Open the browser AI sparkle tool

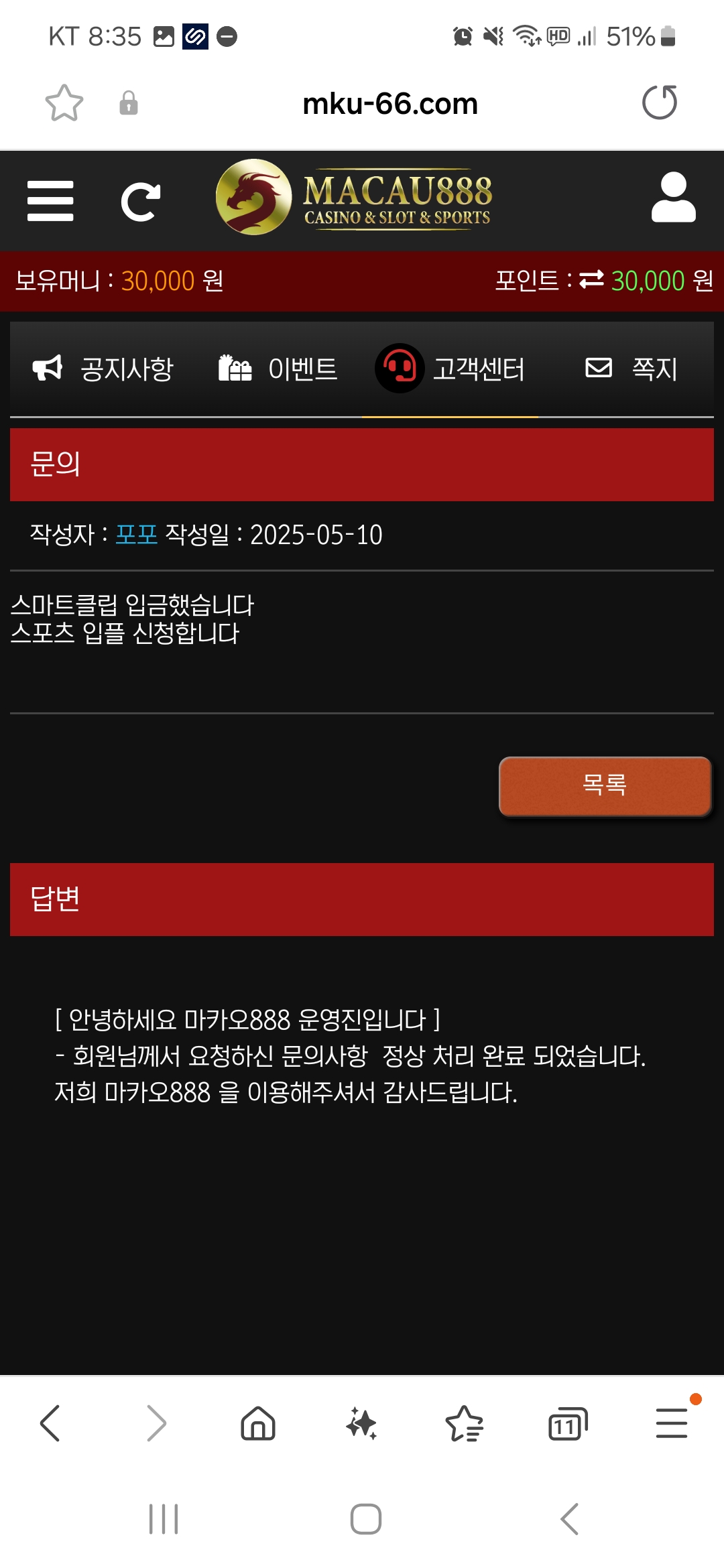(x=361, y=1423)
